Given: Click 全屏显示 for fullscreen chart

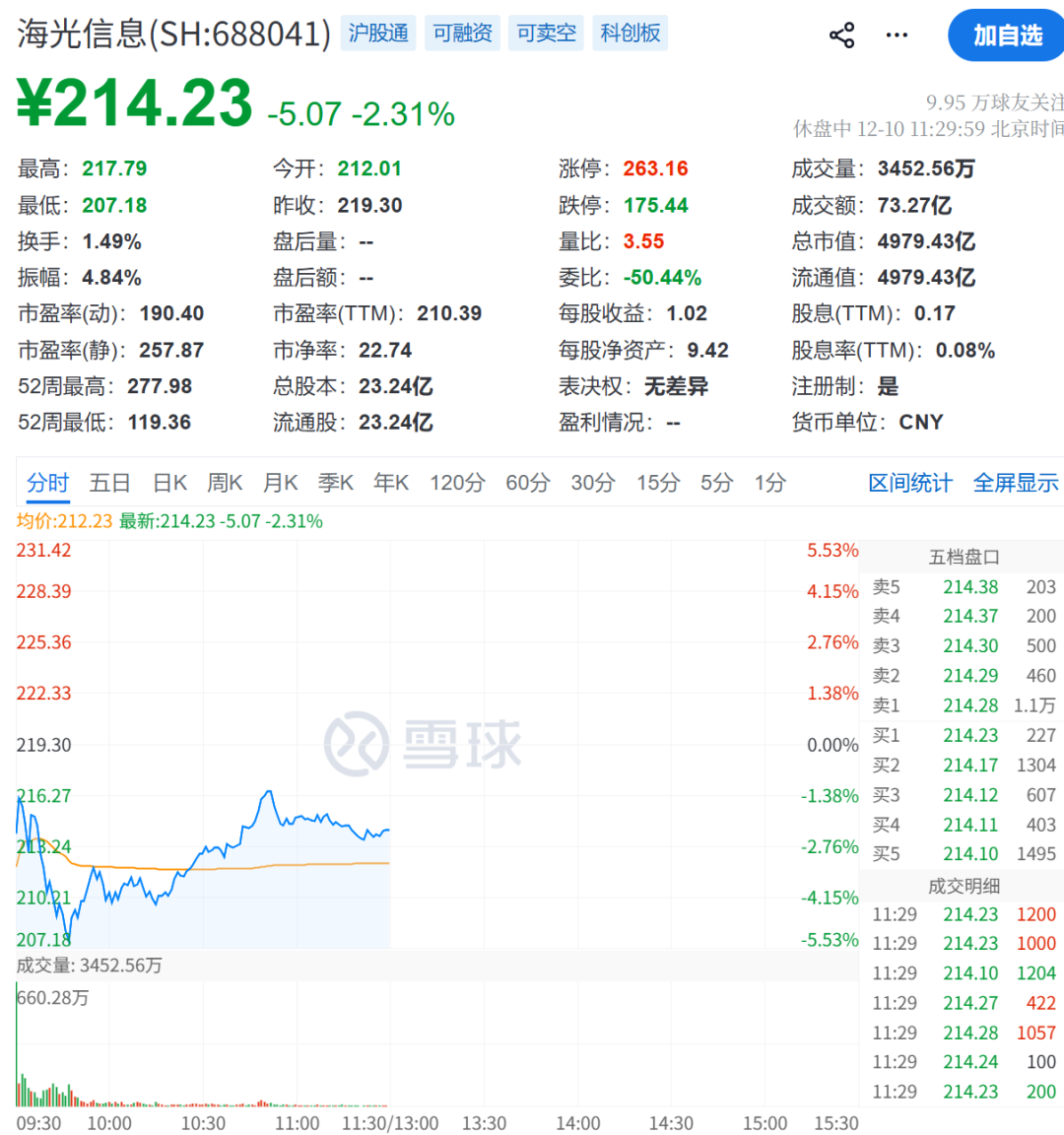Looking at the screenshot, I should click(x=1016, y=483).
